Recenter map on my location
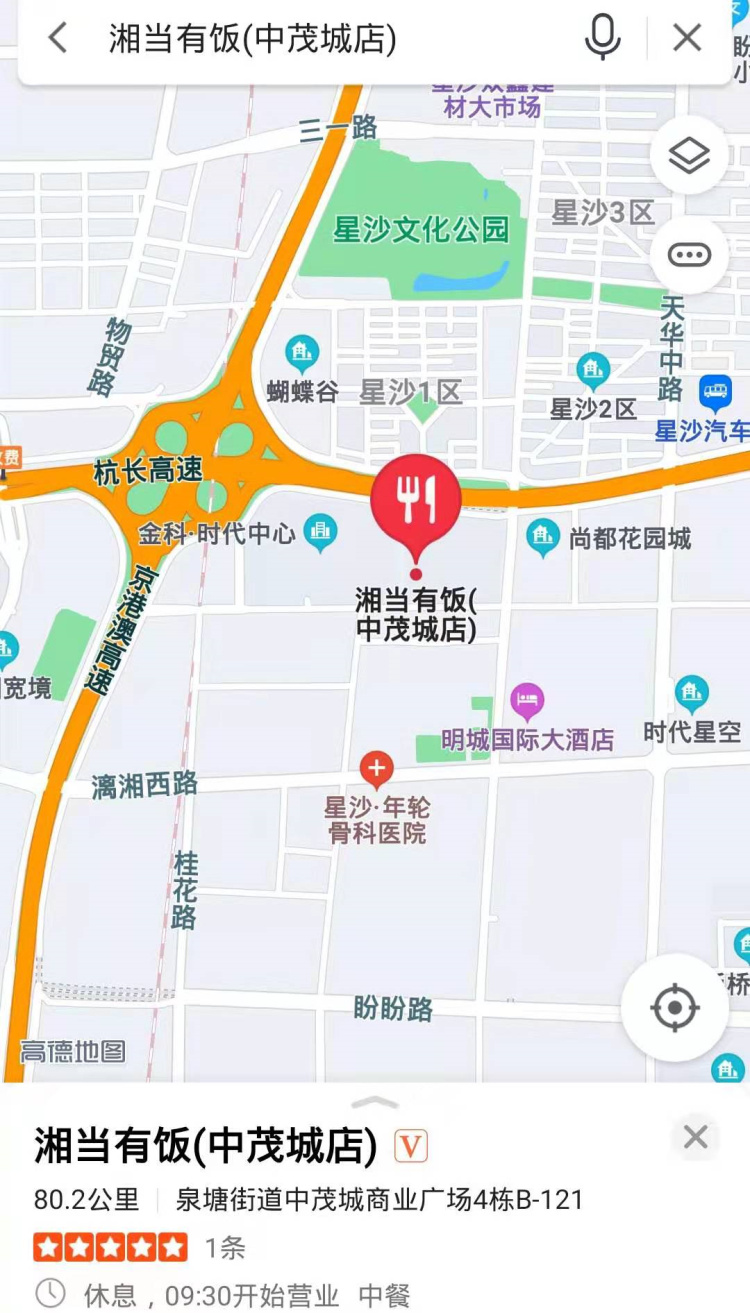Screen dimensions: 750x1313 (675, 1007)
